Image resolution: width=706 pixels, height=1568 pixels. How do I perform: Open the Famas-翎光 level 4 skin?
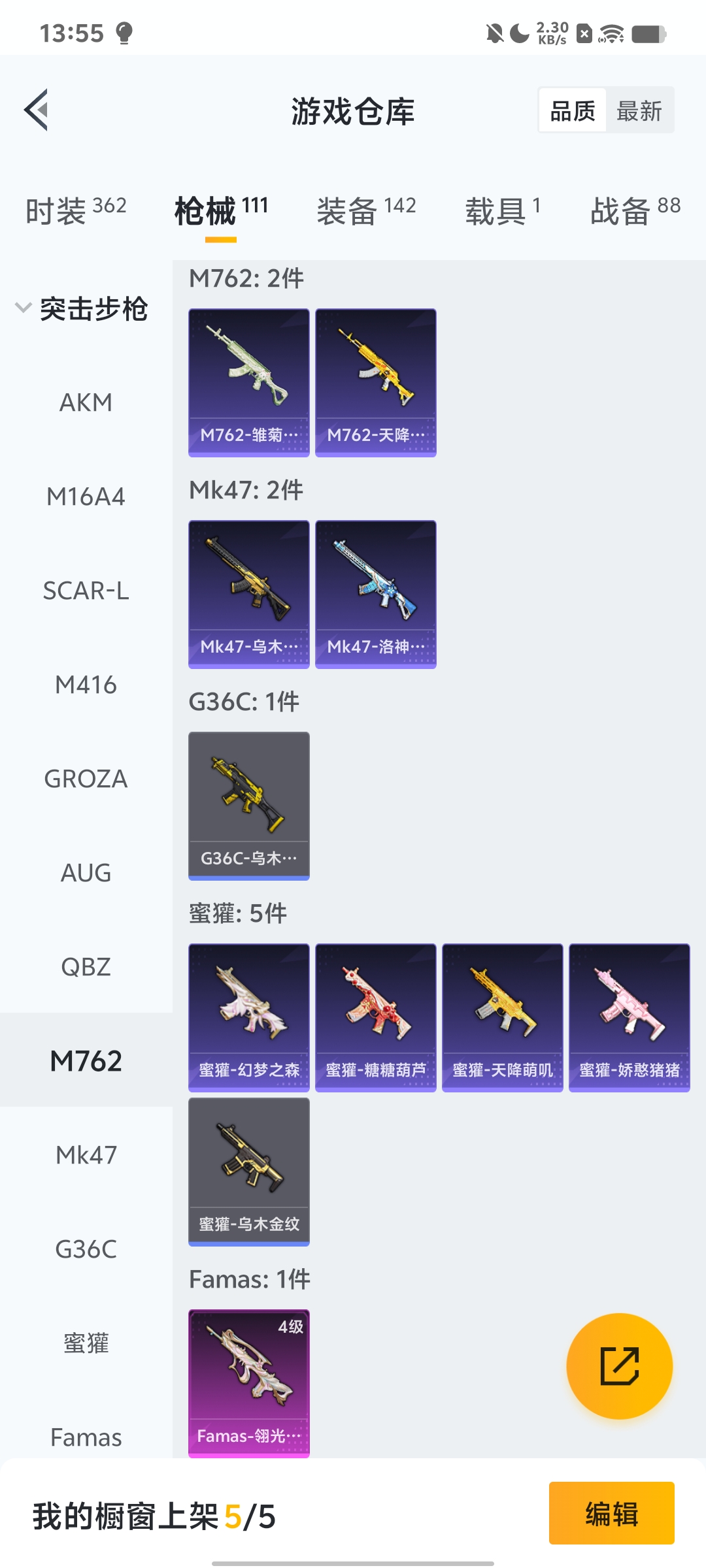(x=248, y=1383)
